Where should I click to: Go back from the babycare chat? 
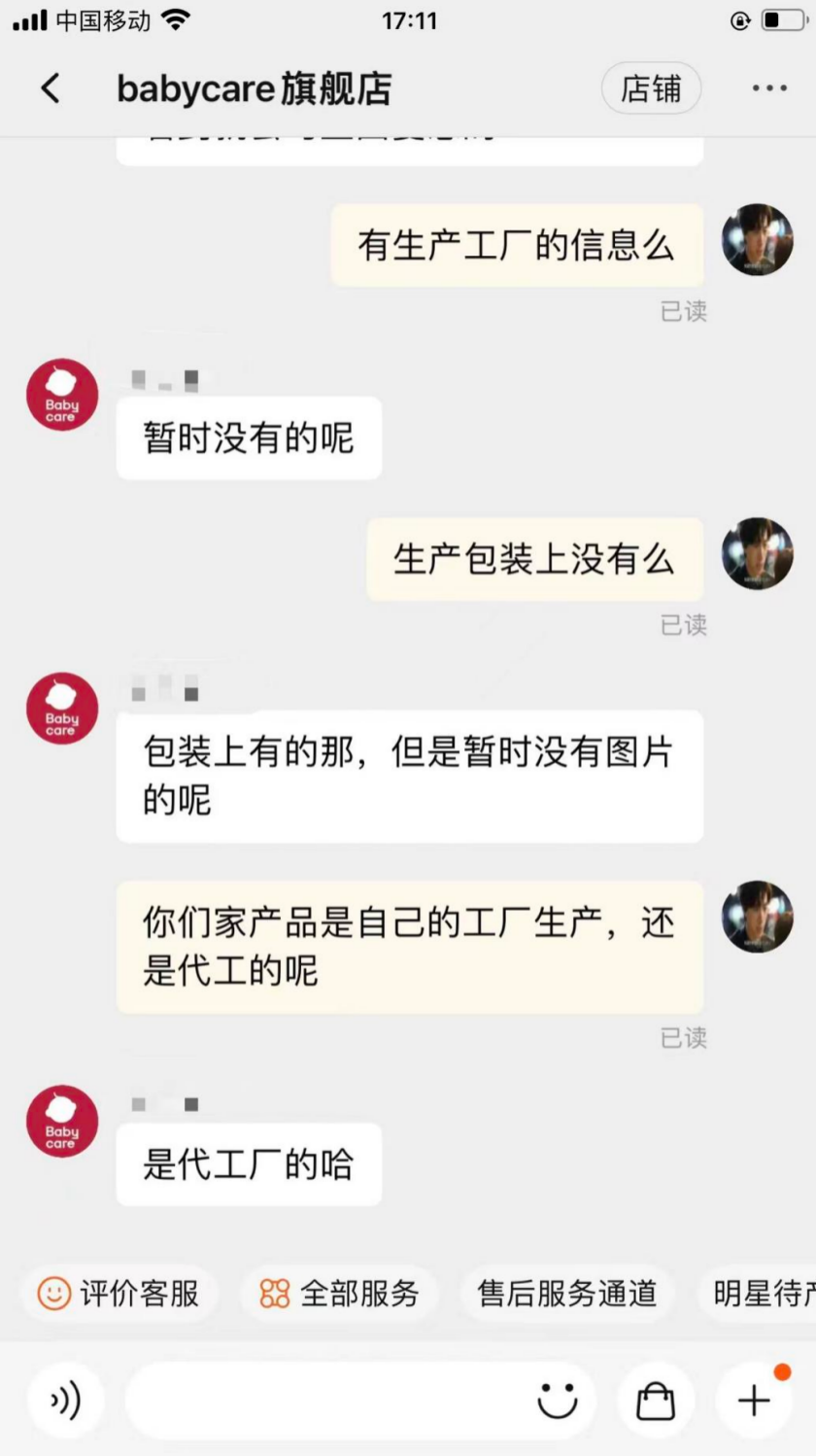coord(51,88)
